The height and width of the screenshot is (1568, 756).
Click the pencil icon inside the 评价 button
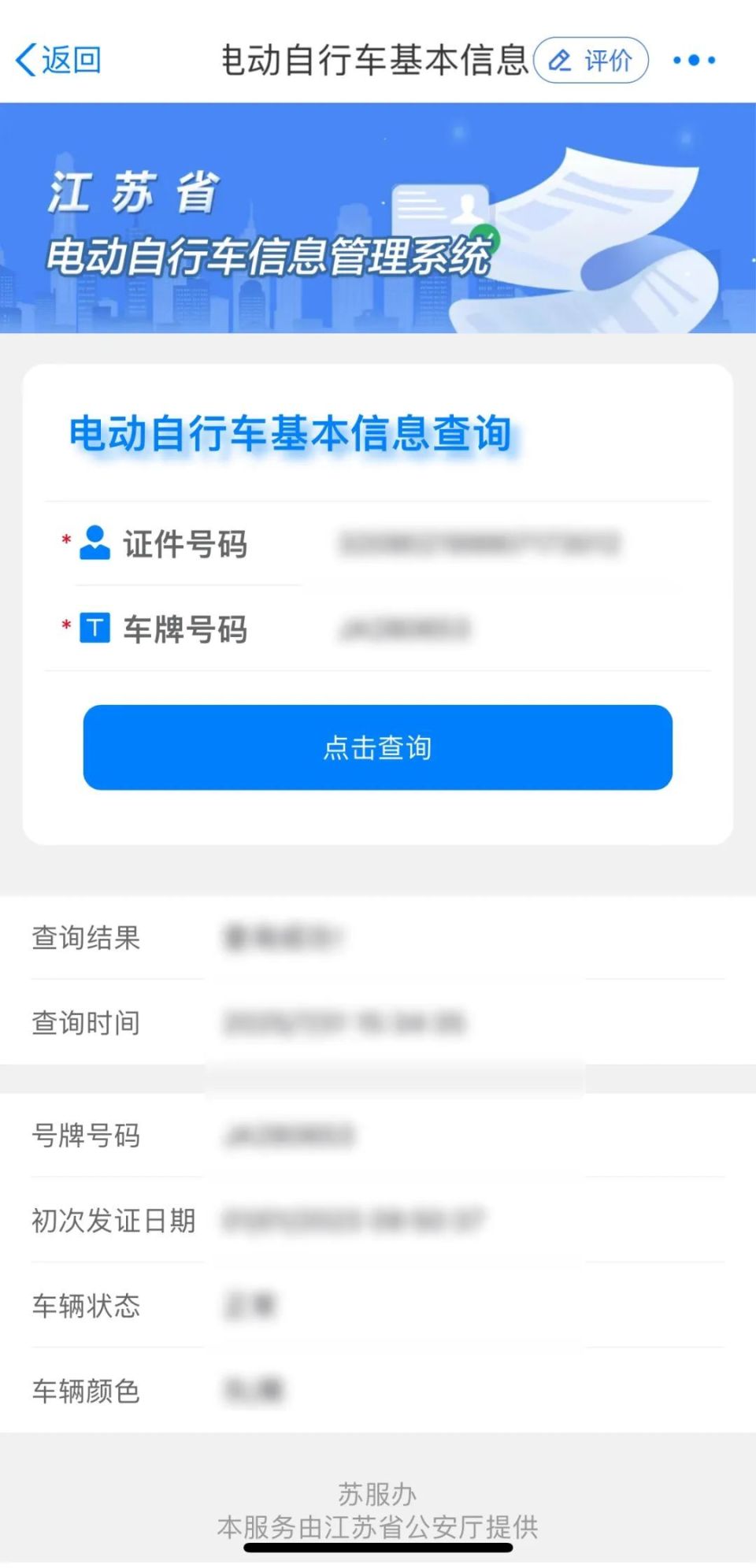(561, 60)
